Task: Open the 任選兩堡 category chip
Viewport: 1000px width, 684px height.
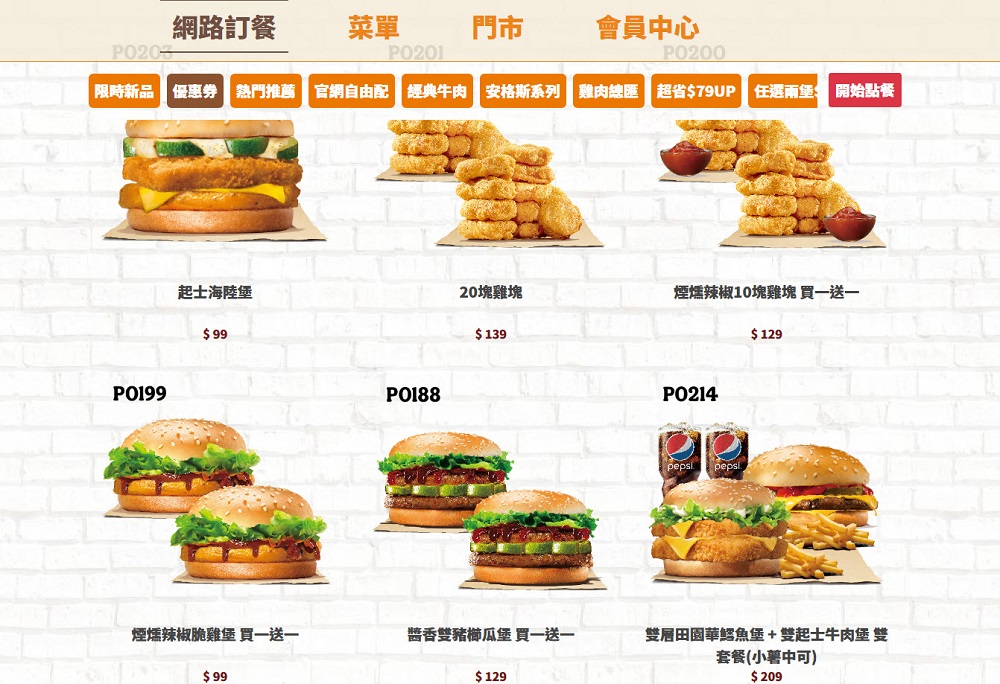Action: pos(784,91)
